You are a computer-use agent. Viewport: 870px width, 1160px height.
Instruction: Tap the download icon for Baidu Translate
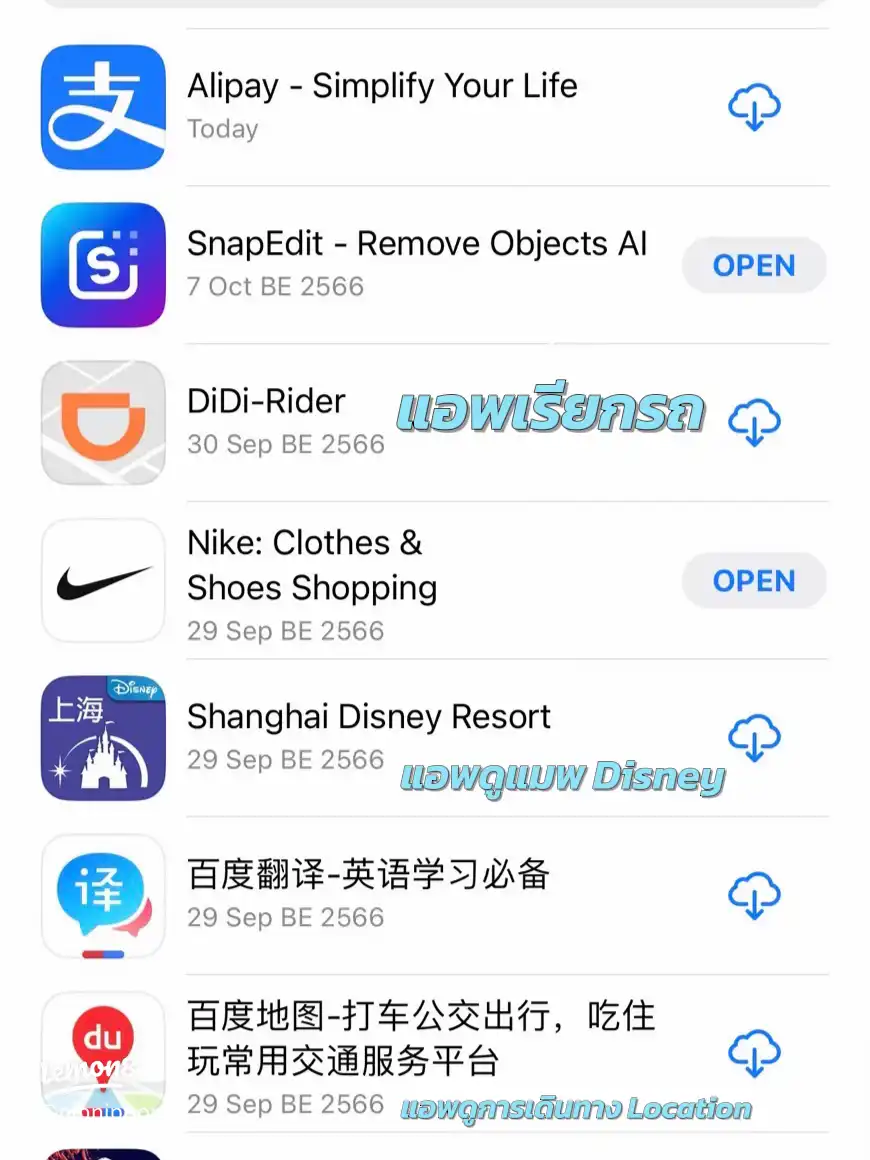click(x=754, y=895)
